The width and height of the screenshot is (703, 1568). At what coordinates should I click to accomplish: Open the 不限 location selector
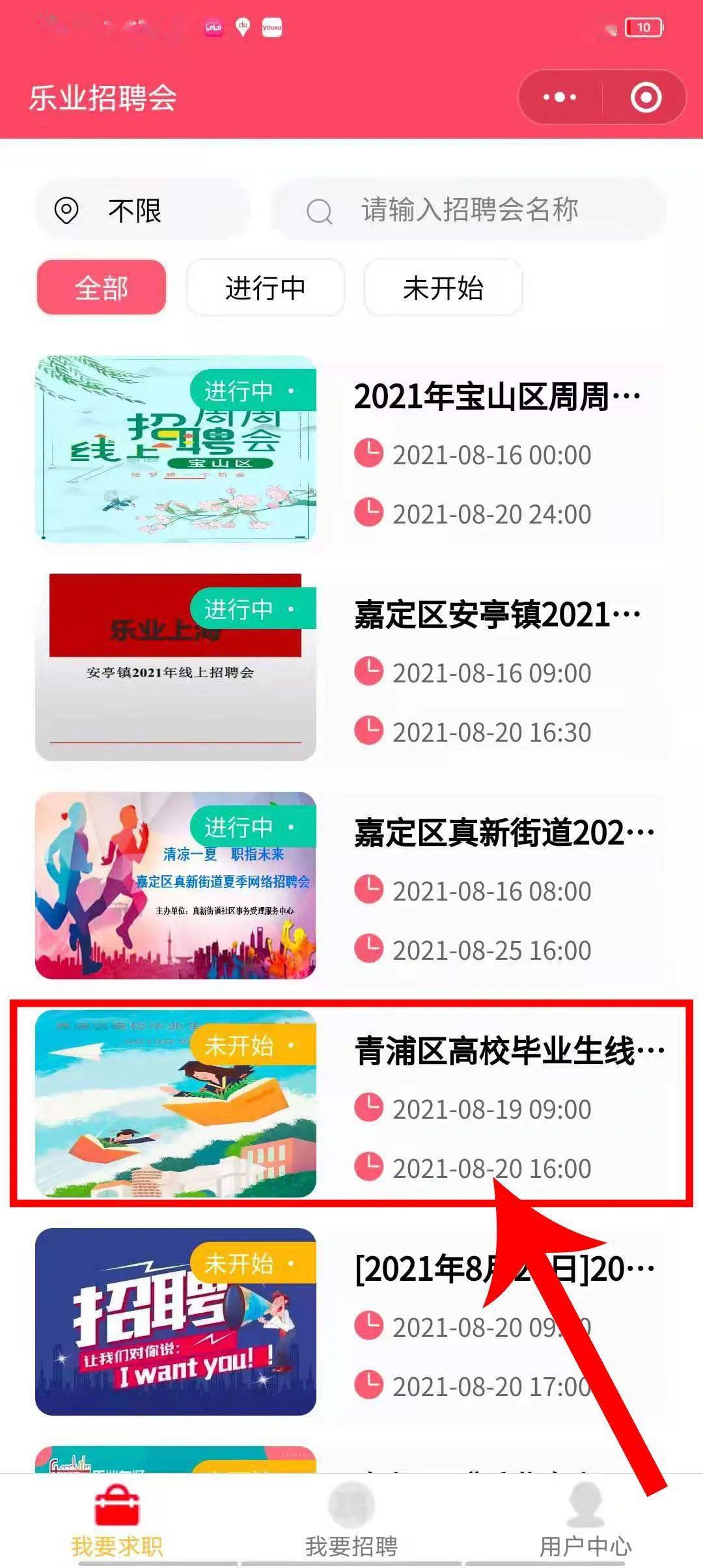pos(137,210)
